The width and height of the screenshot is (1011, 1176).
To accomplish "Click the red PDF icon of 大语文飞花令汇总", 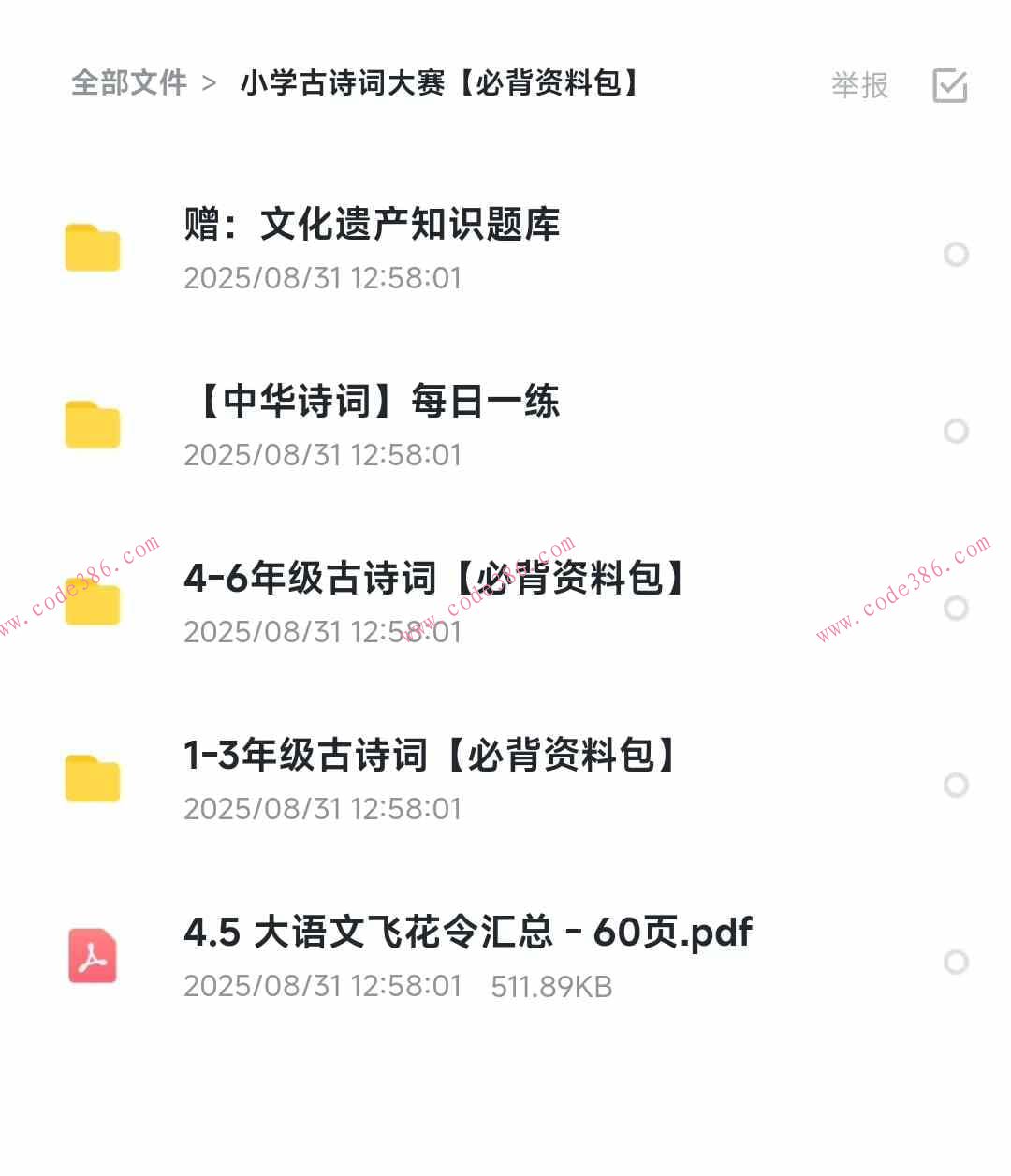I will coord(92,955).
